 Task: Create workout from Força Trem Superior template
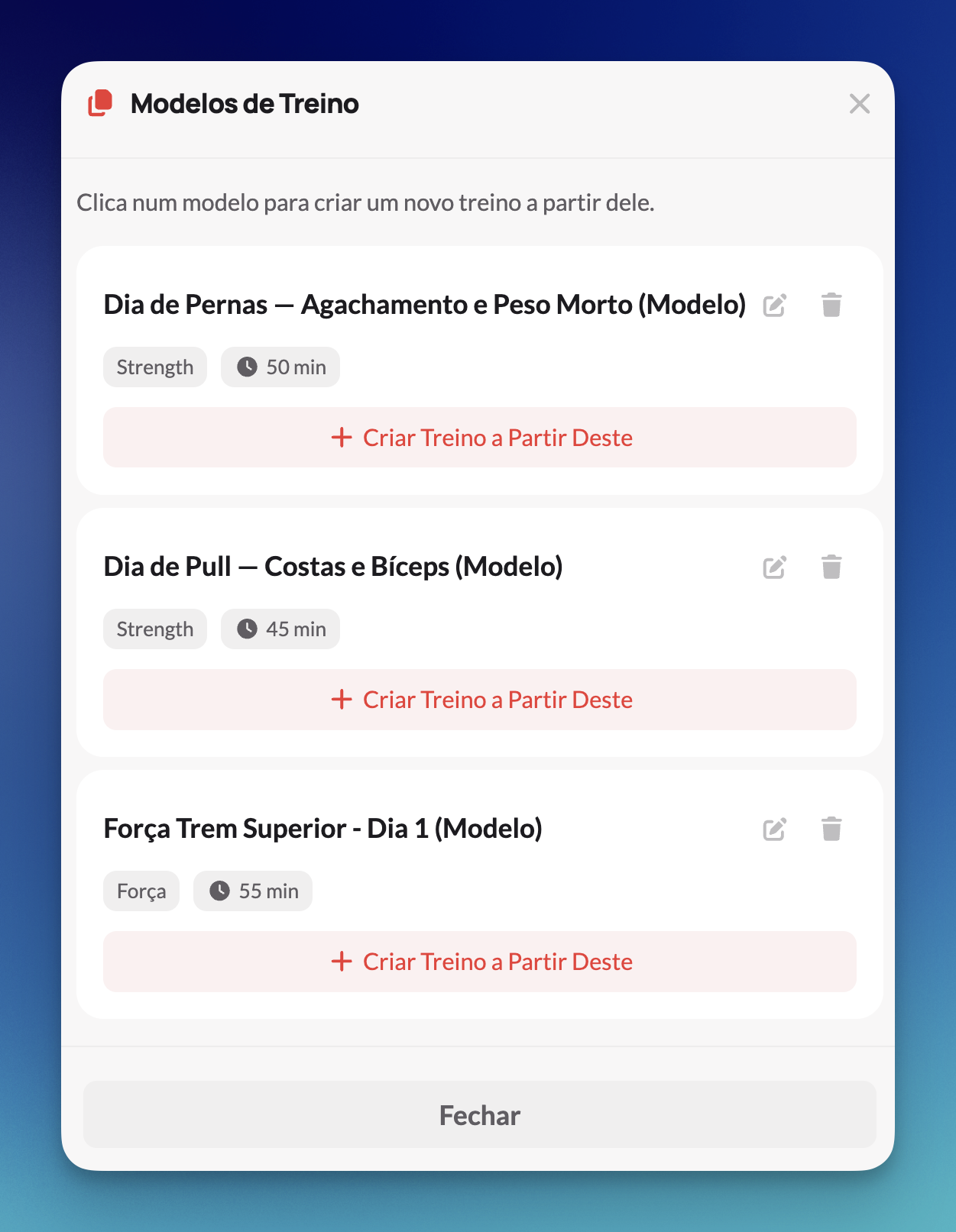(x=479, y=962)
